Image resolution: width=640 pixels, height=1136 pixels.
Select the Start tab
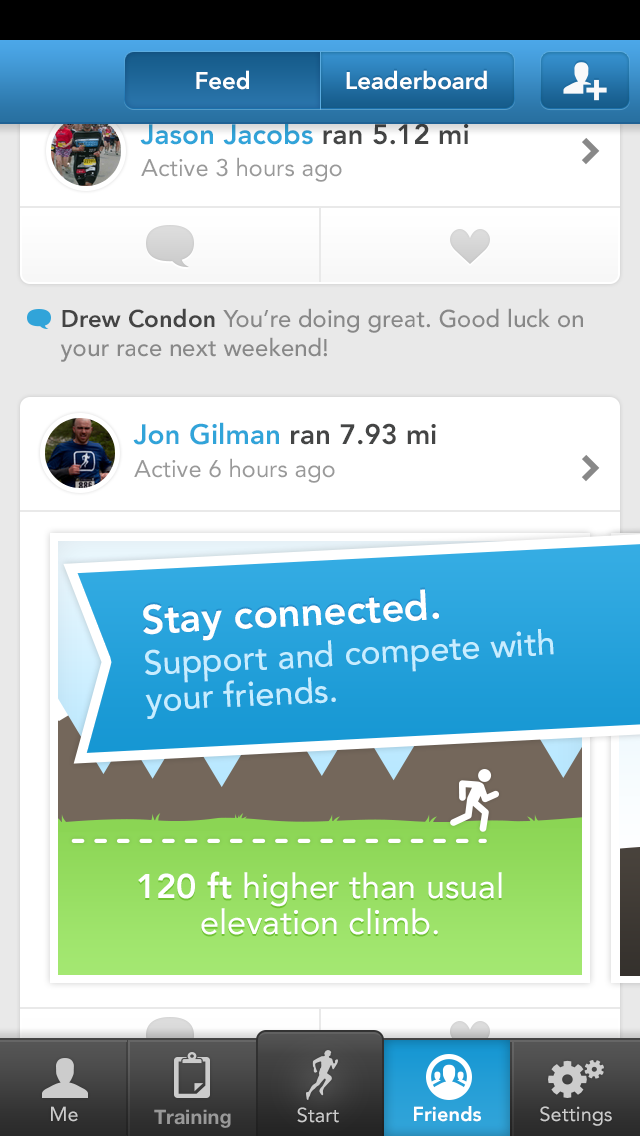pyautogui.click(x=319, y=1088)
